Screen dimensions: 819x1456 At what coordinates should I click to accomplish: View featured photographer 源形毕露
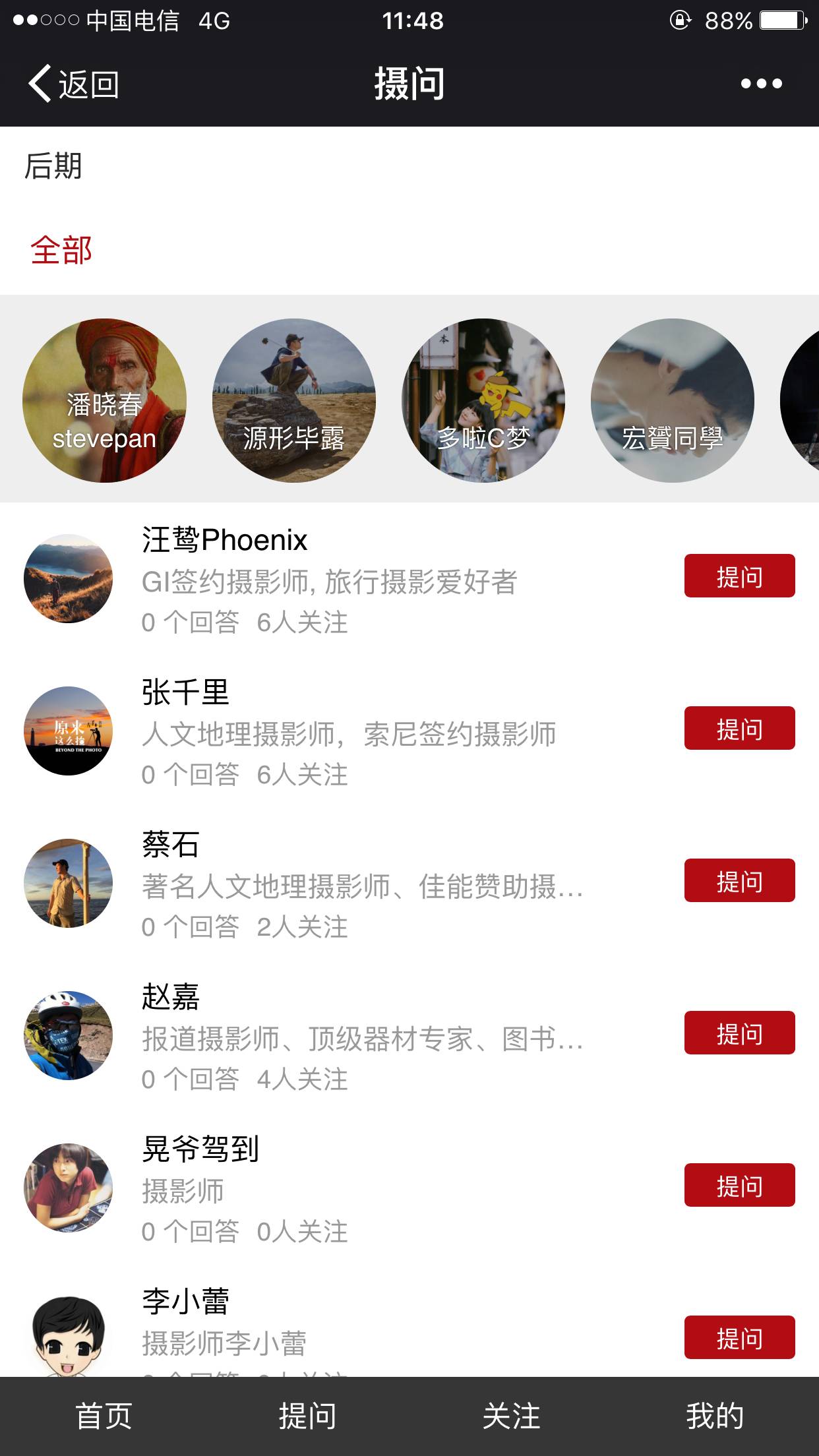tap(294, 400)
